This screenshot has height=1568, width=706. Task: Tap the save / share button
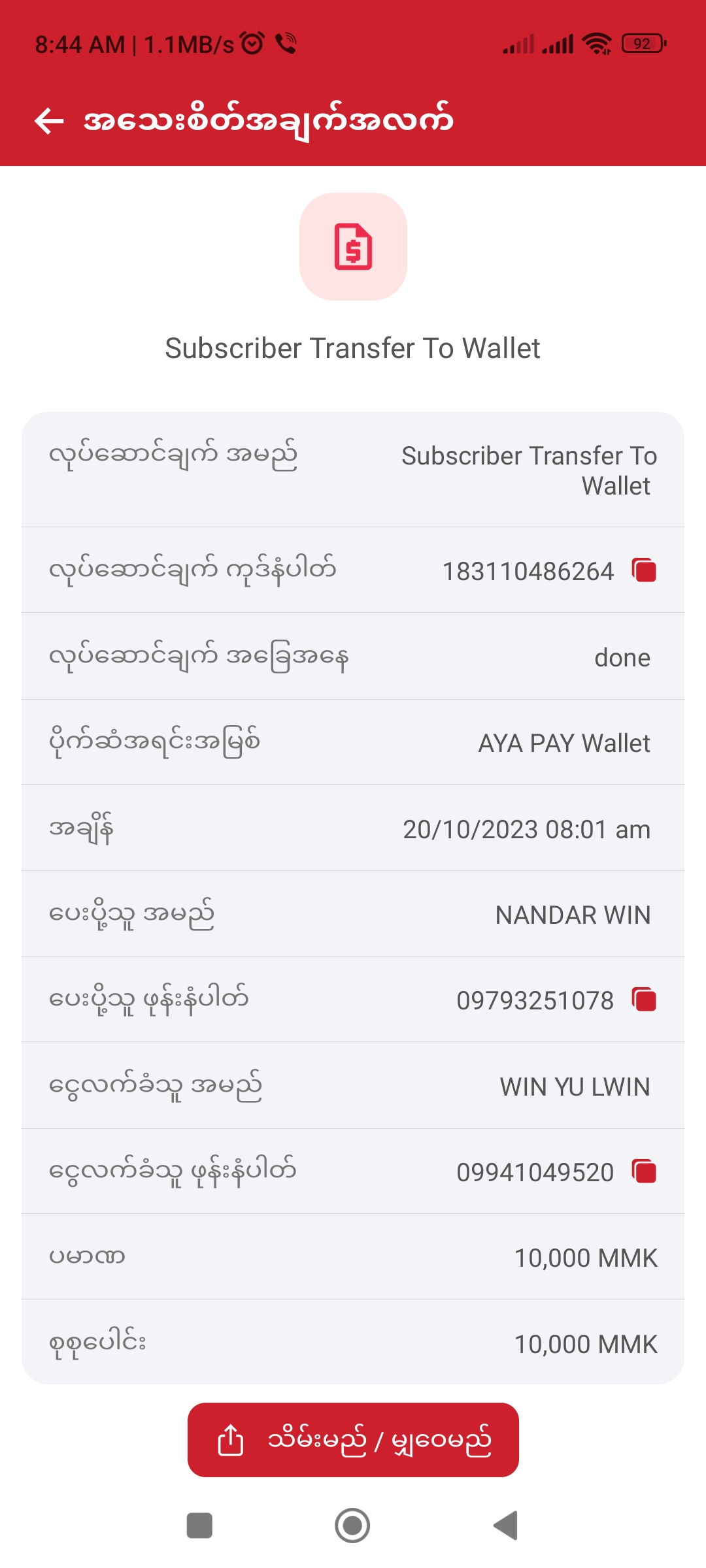(353, 1440)
